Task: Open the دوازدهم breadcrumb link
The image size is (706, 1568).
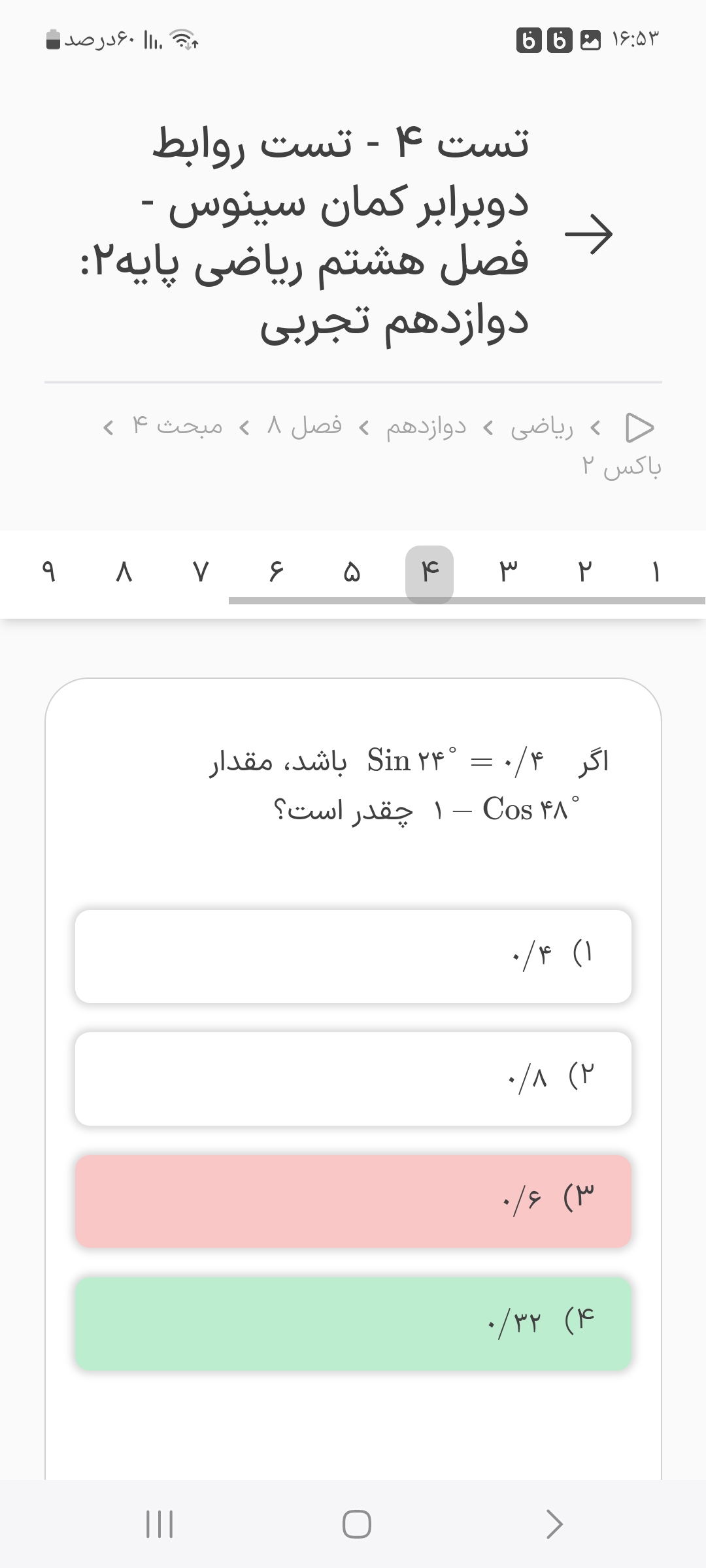Action: [426, 427]
